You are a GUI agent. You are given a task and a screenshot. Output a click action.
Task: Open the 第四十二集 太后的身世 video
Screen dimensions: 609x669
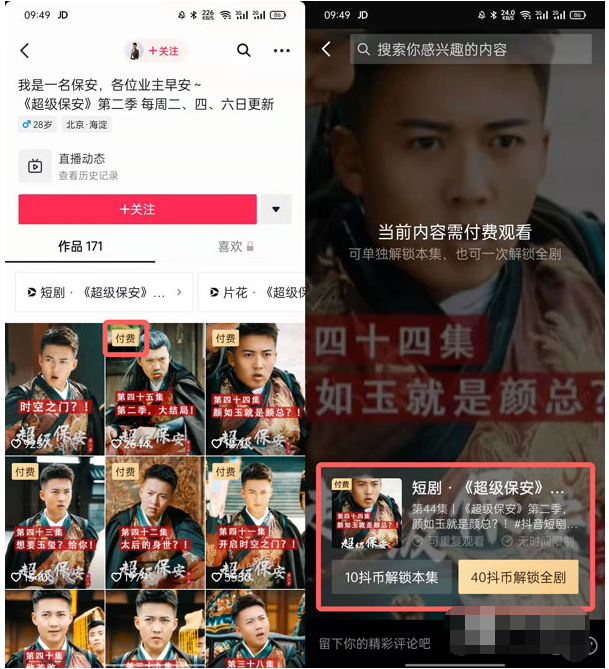[155, 522]
